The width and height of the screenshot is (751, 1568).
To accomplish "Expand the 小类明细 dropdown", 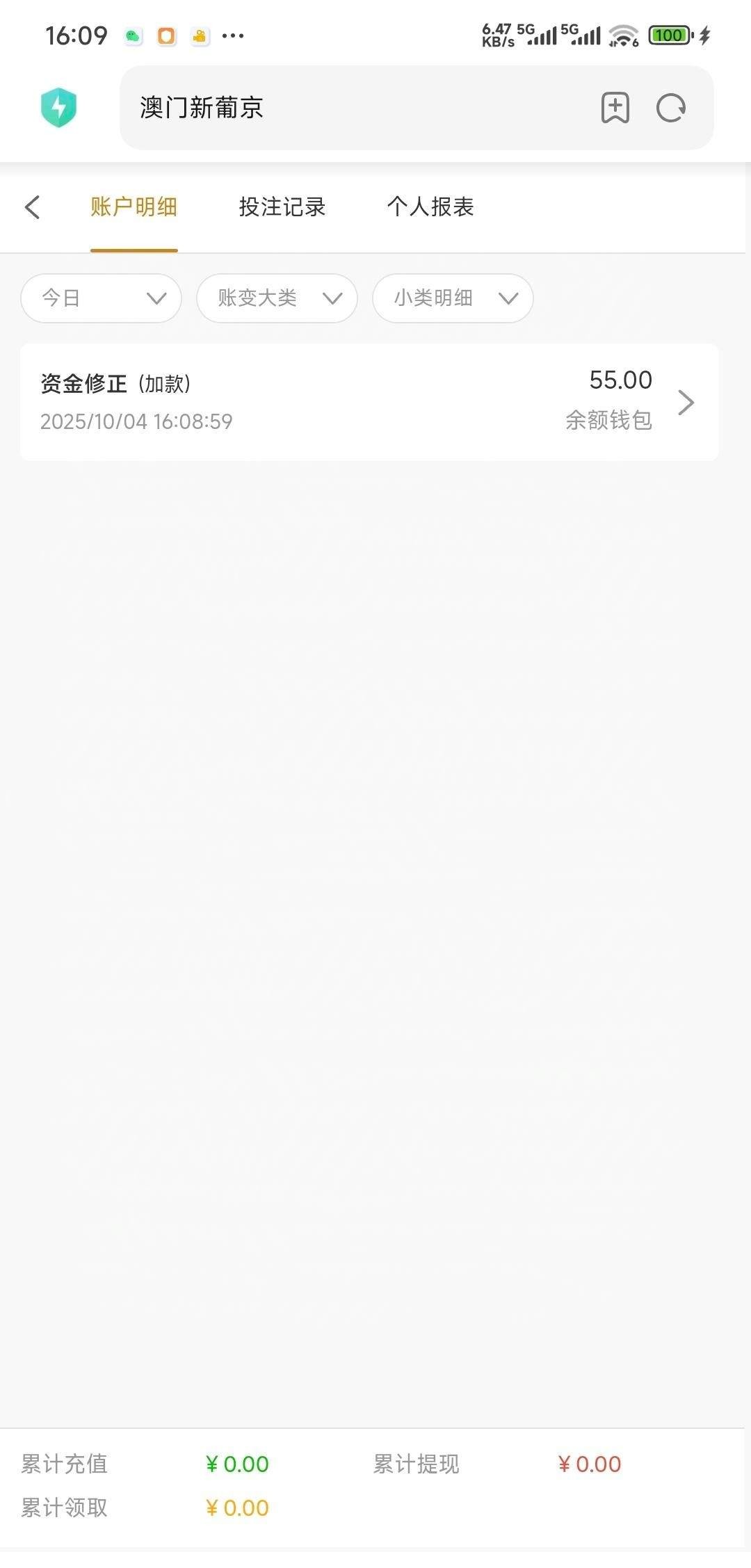I will [453, 298].
